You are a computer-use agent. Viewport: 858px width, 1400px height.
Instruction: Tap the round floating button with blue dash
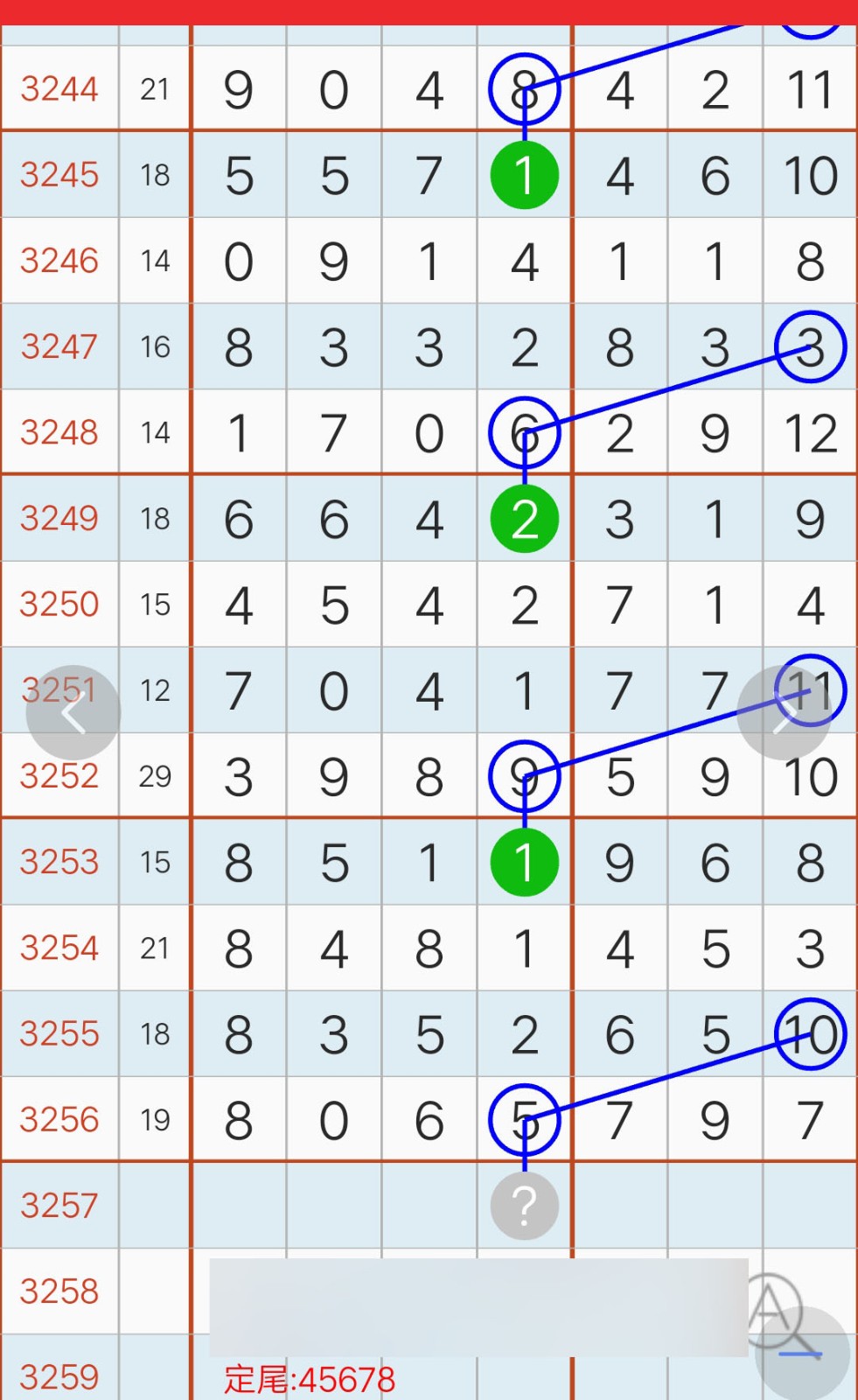[802, 1354]
